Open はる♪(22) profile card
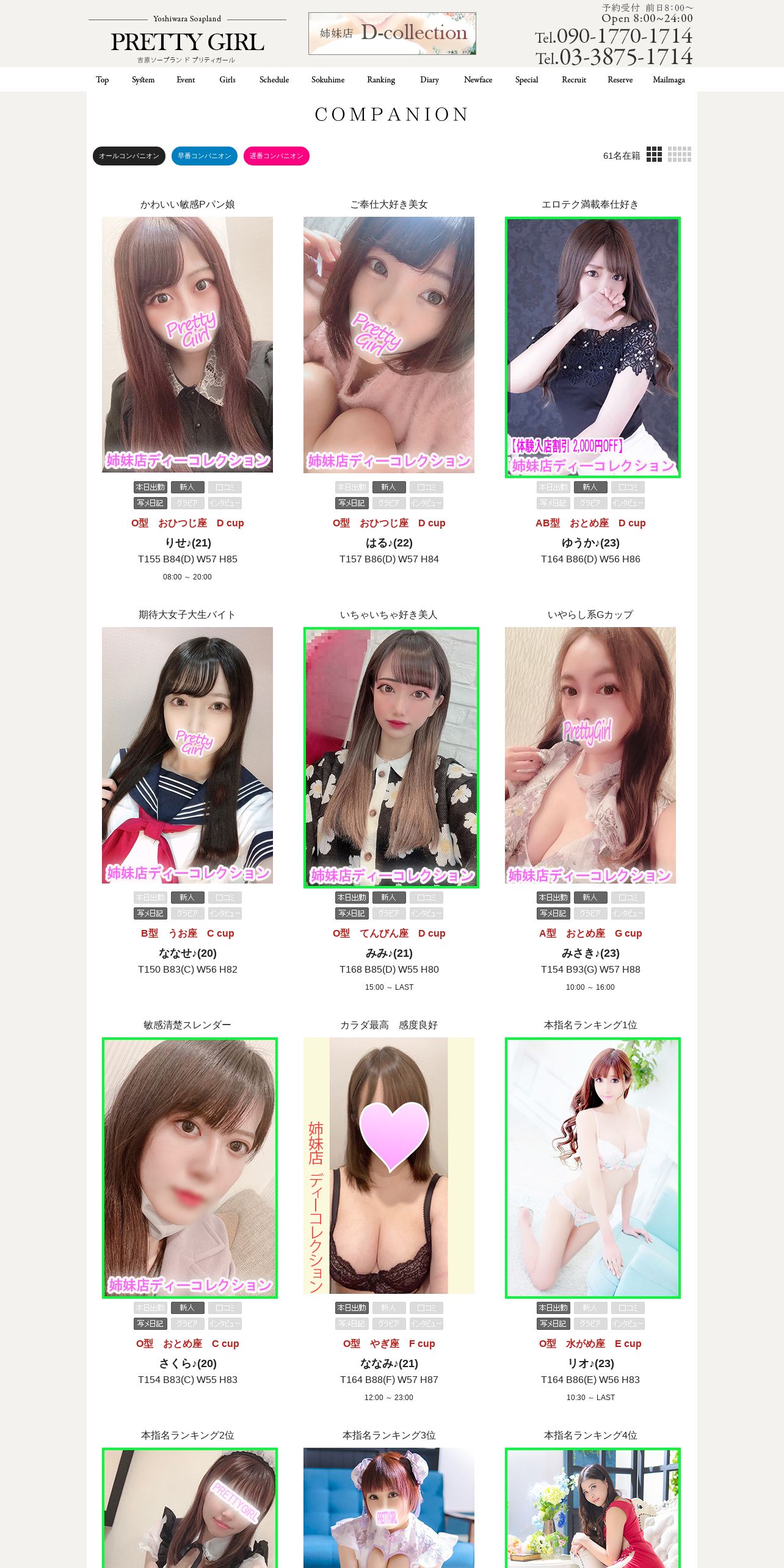784x1568 pixels. (x=389, y=344)
